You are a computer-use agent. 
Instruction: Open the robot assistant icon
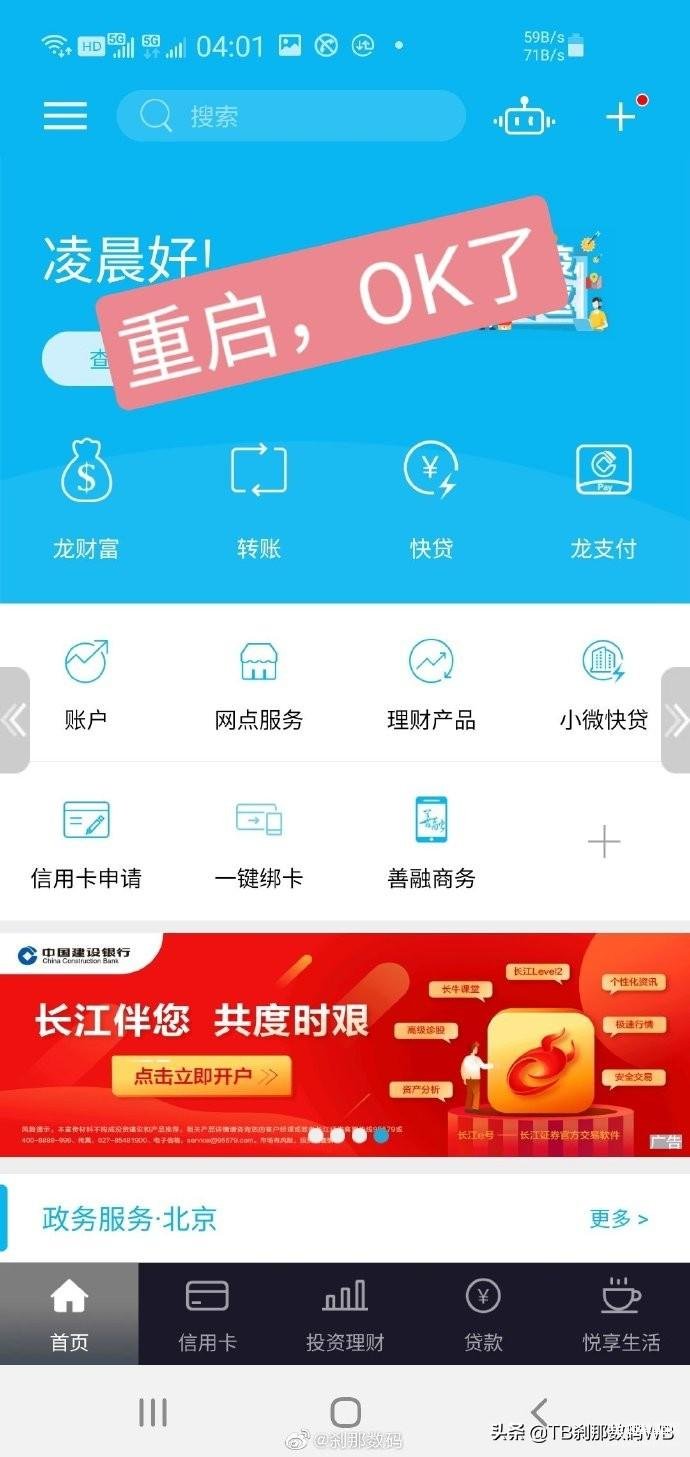click(x=524, y=119)
